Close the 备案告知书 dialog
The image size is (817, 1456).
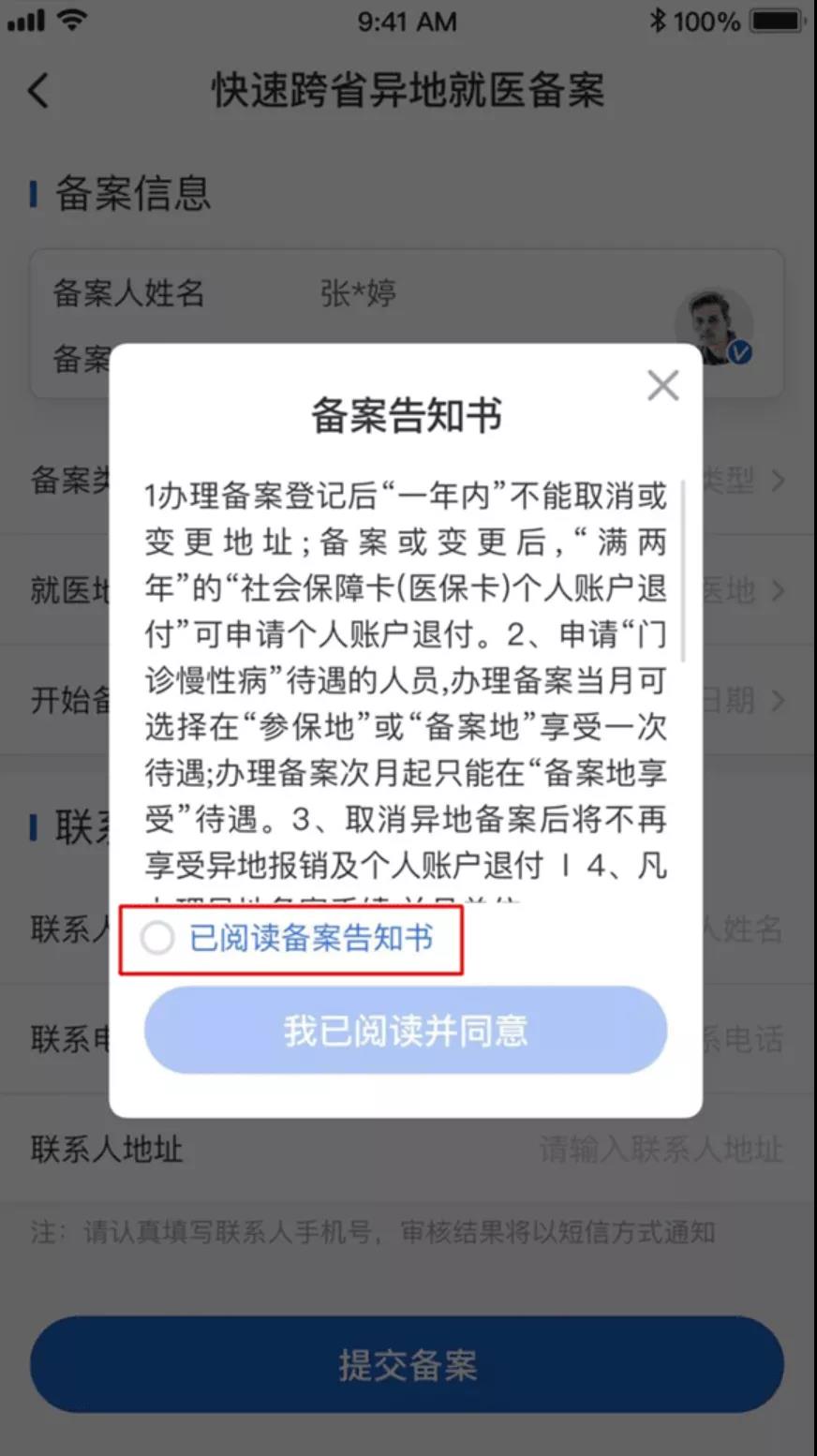[x=662, y=385]
